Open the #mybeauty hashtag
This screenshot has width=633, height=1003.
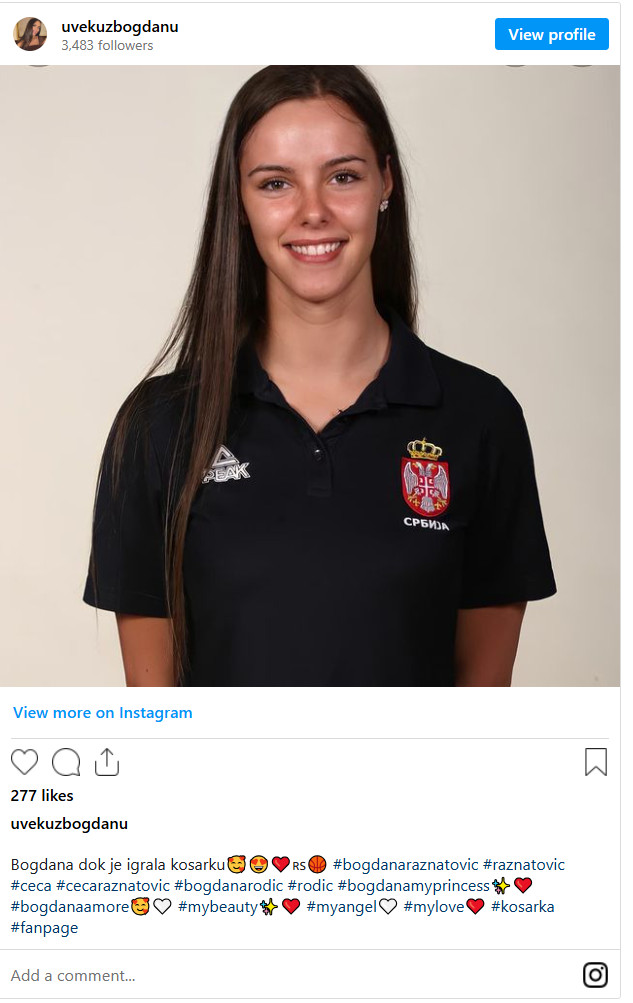point(217,906)
